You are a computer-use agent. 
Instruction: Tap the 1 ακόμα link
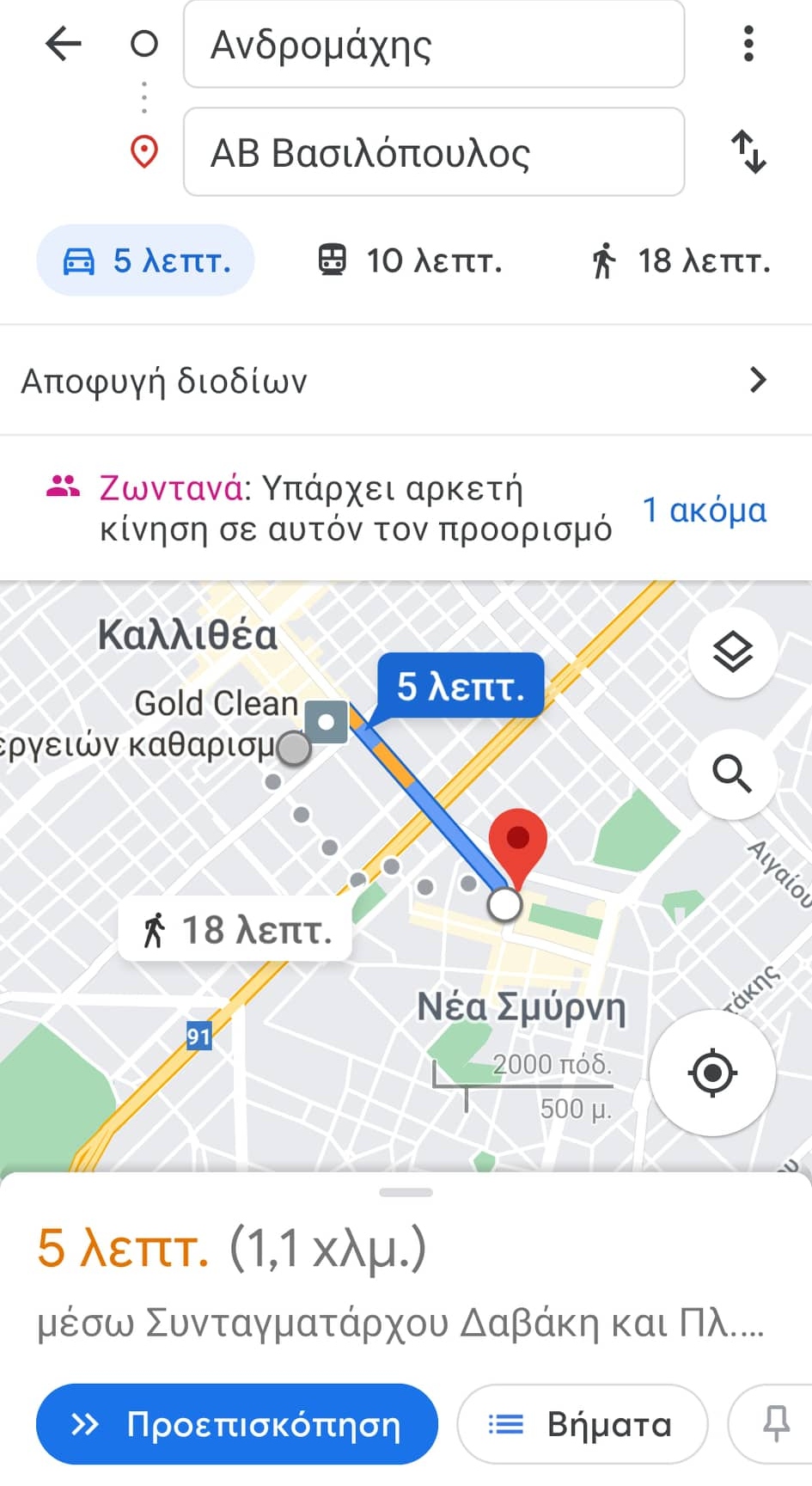(x=705, y=510)
